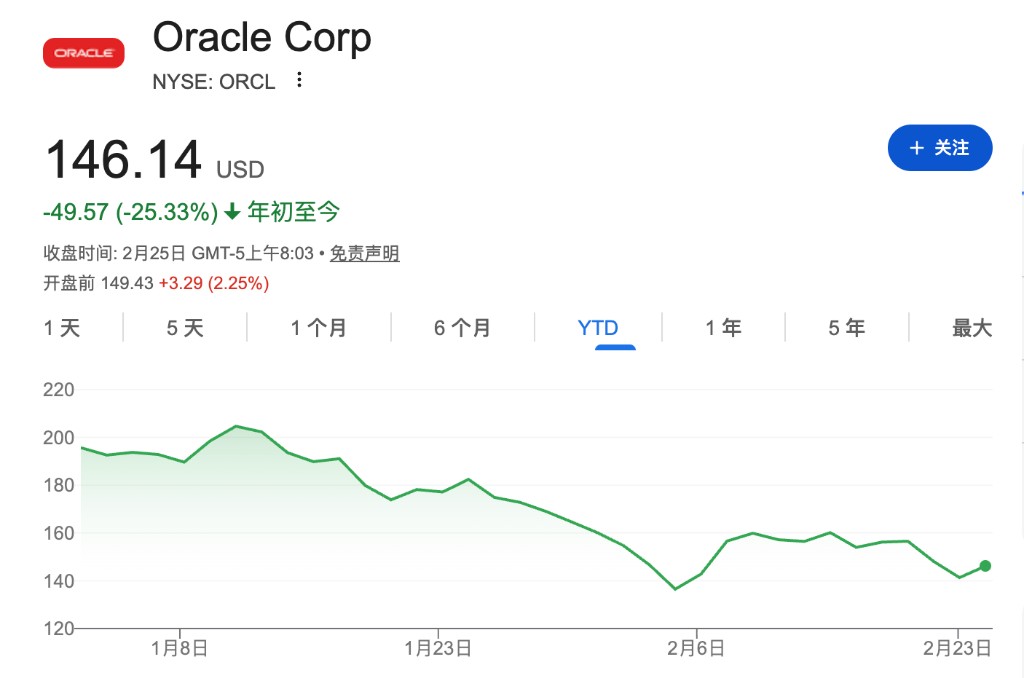Select the 6 个月 range tab
1024x678 pixels.
point(463,328)
